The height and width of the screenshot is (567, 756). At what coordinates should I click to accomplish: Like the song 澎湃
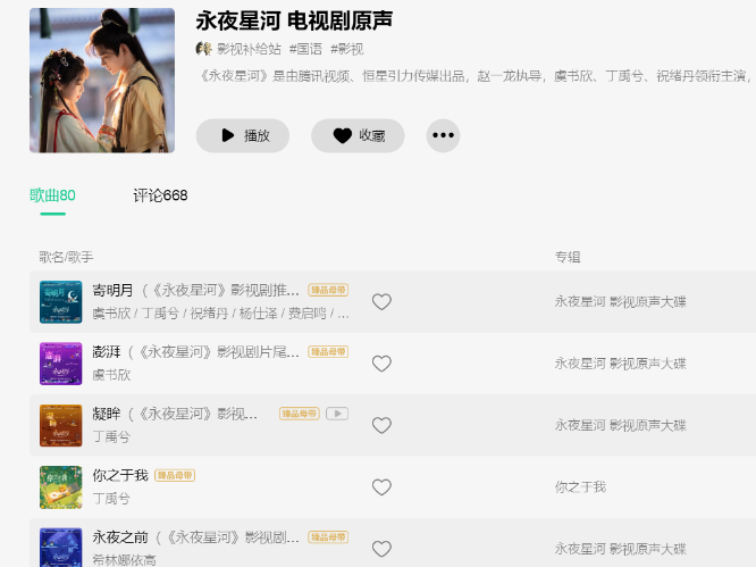click(x=381, y=364)
